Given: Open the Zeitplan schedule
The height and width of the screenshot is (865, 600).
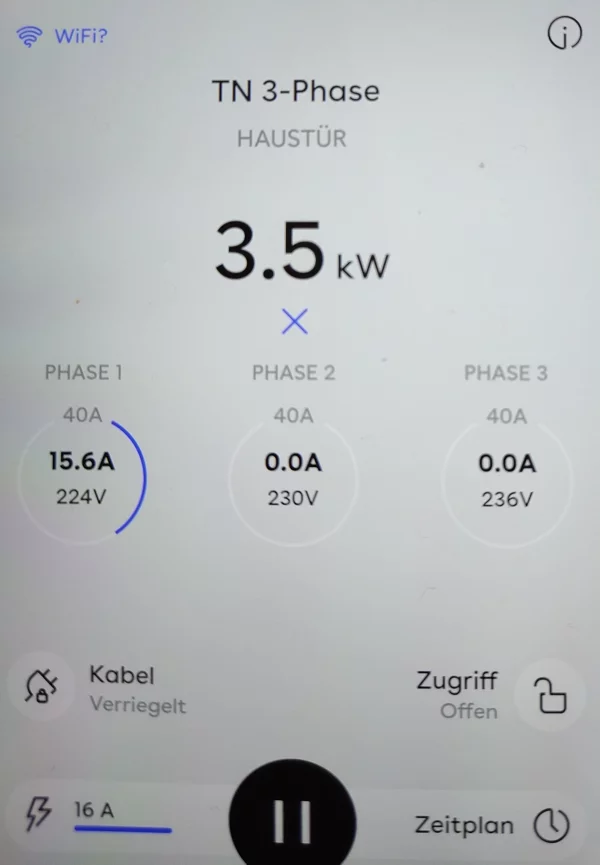Looking at the screenshot, I should pyautogui.click(x=549, y=825).
